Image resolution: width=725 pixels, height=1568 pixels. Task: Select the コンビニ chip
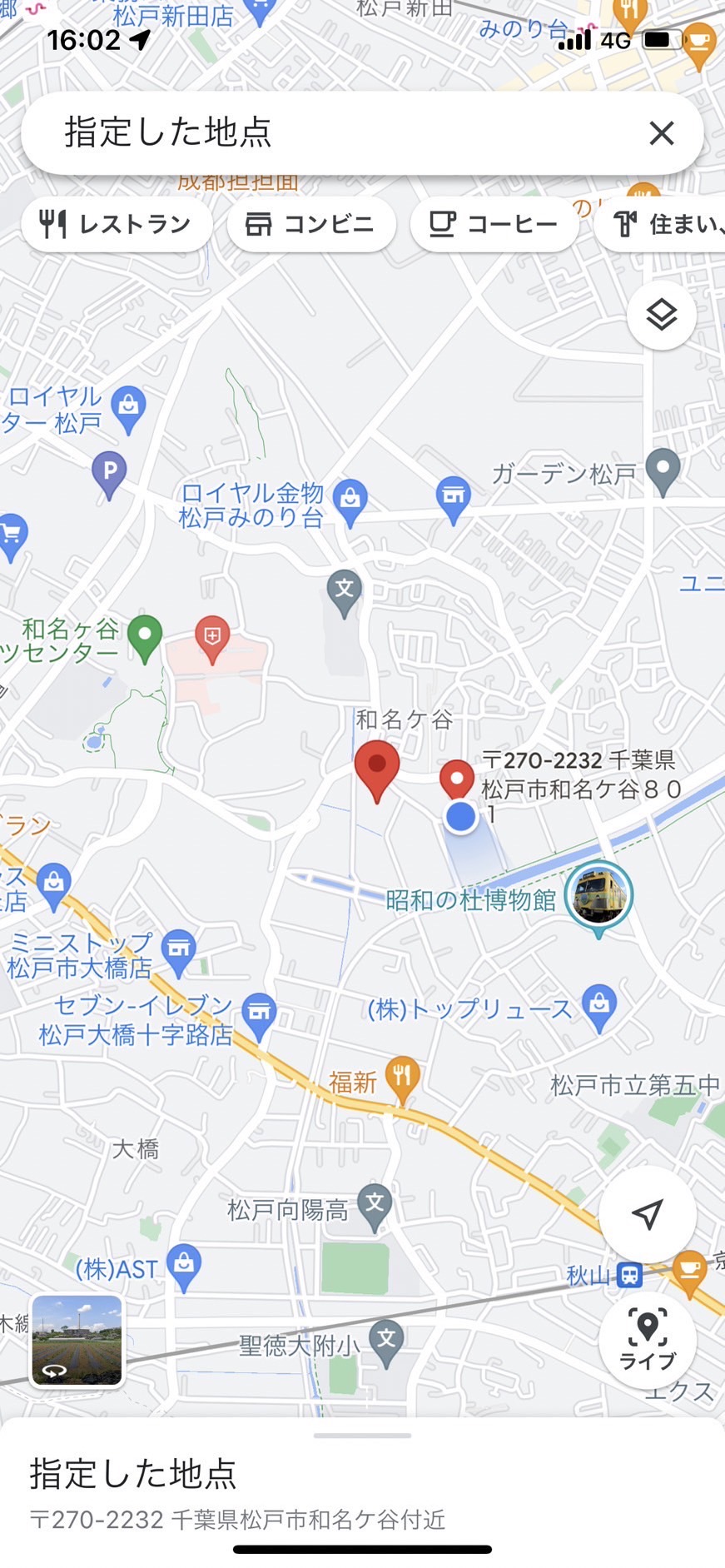click(310, 224)
